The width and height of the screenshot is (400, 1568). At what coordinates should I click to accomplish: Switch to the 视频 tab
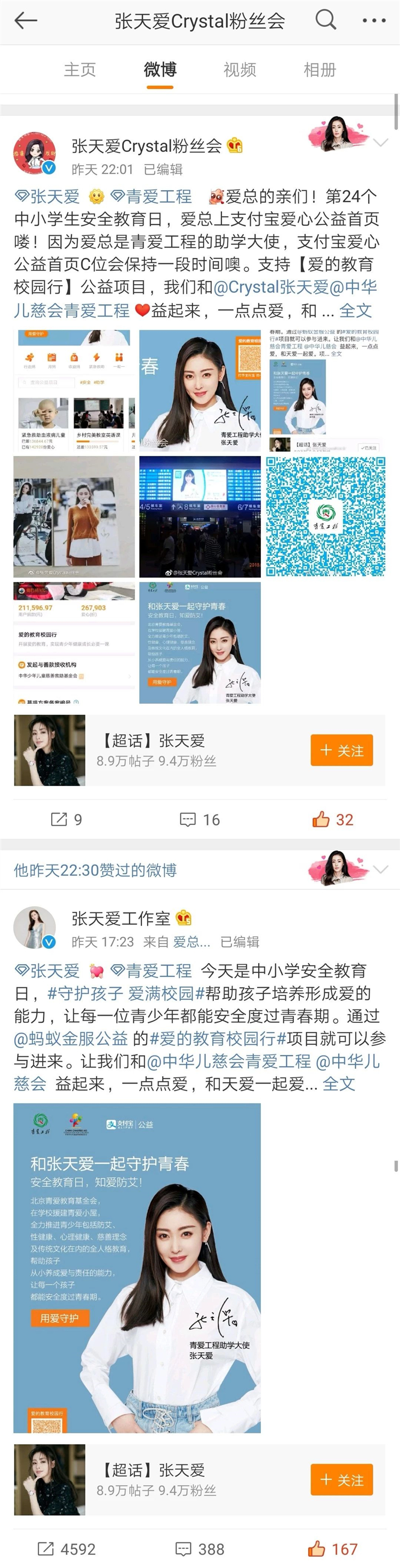click(239, 69)
